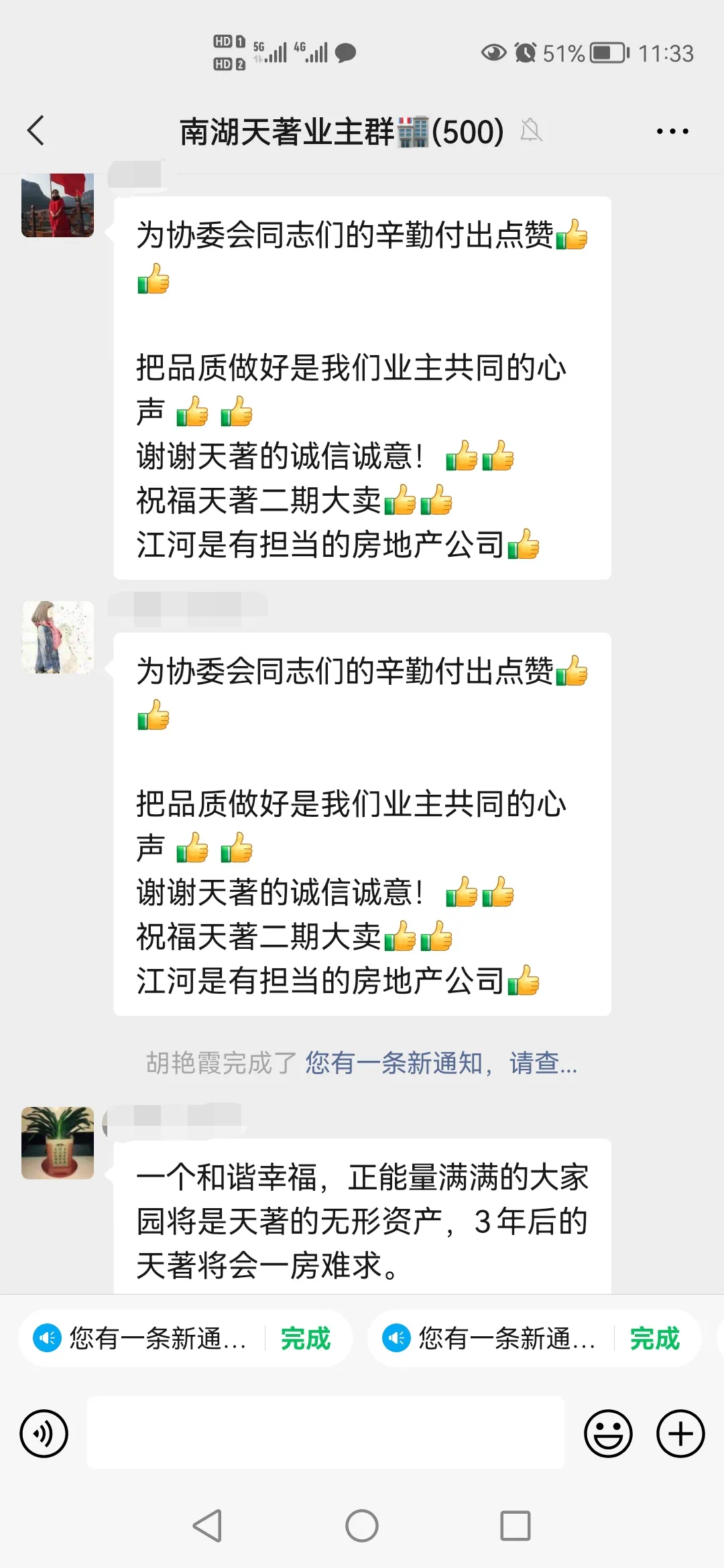The image size is (724, 1568).
Task: View profile of the potted plant avatar
Action: click(58, 1142)
